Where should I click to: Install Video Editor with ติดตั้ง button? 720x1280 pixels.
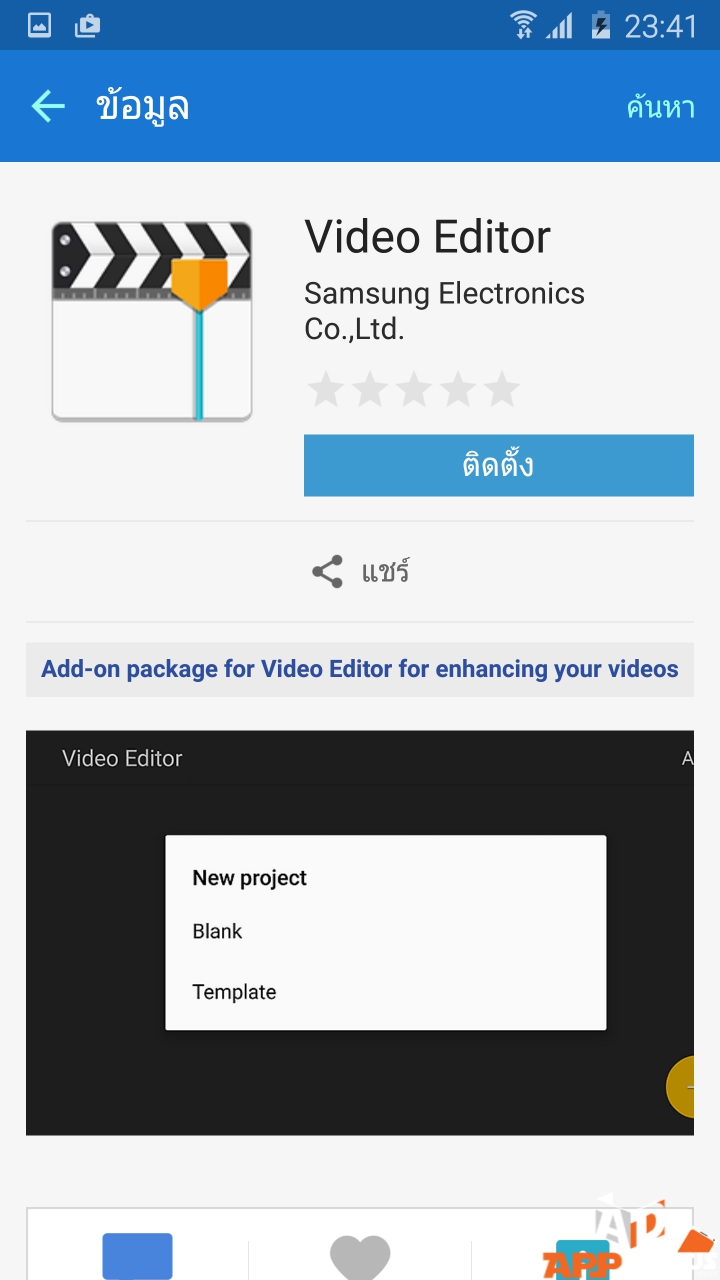pyautogui.click(x=498, y=465)
